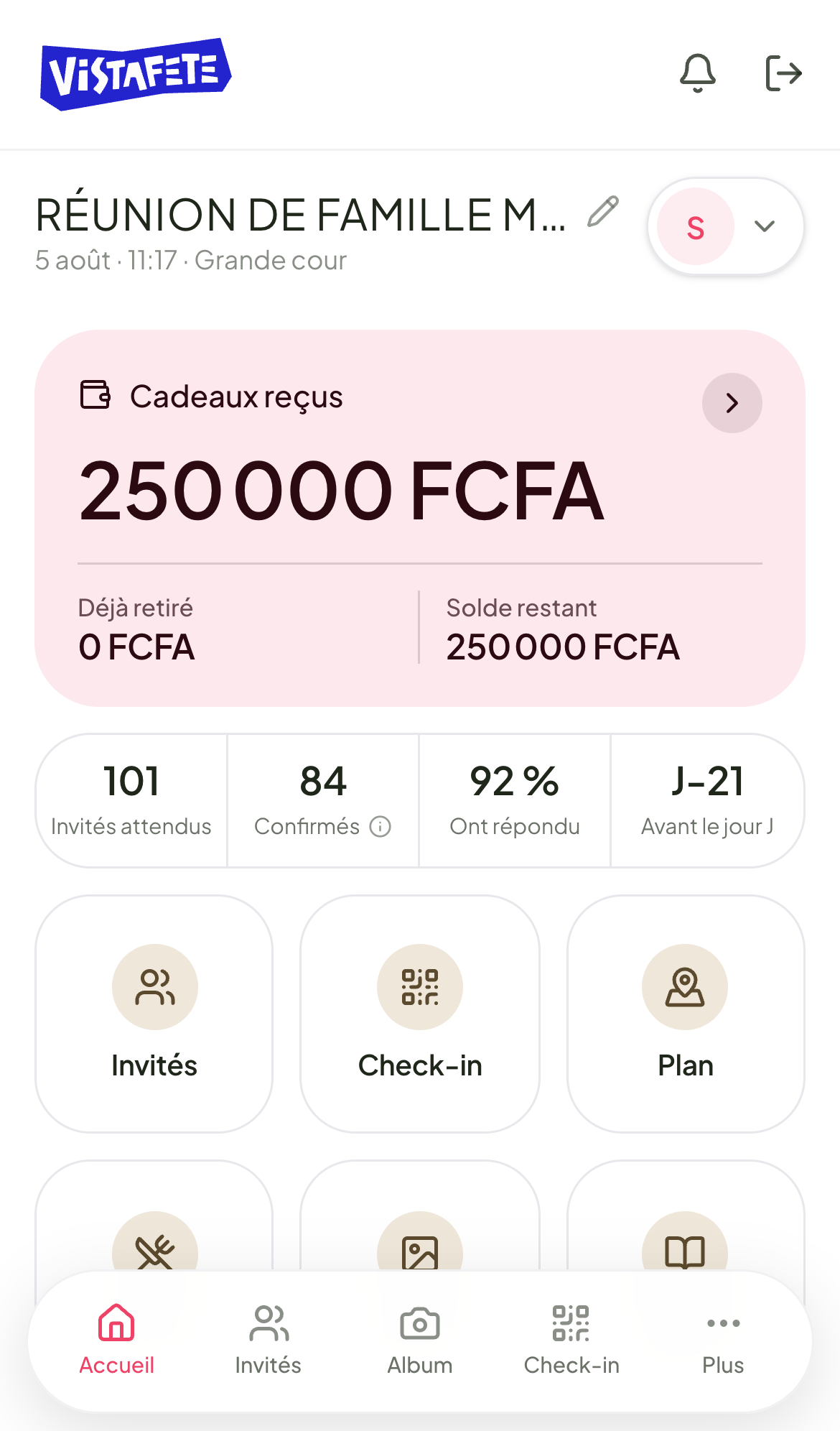Open the Check-in card
The image size is (840, 1431).
tap(420, 1014)
